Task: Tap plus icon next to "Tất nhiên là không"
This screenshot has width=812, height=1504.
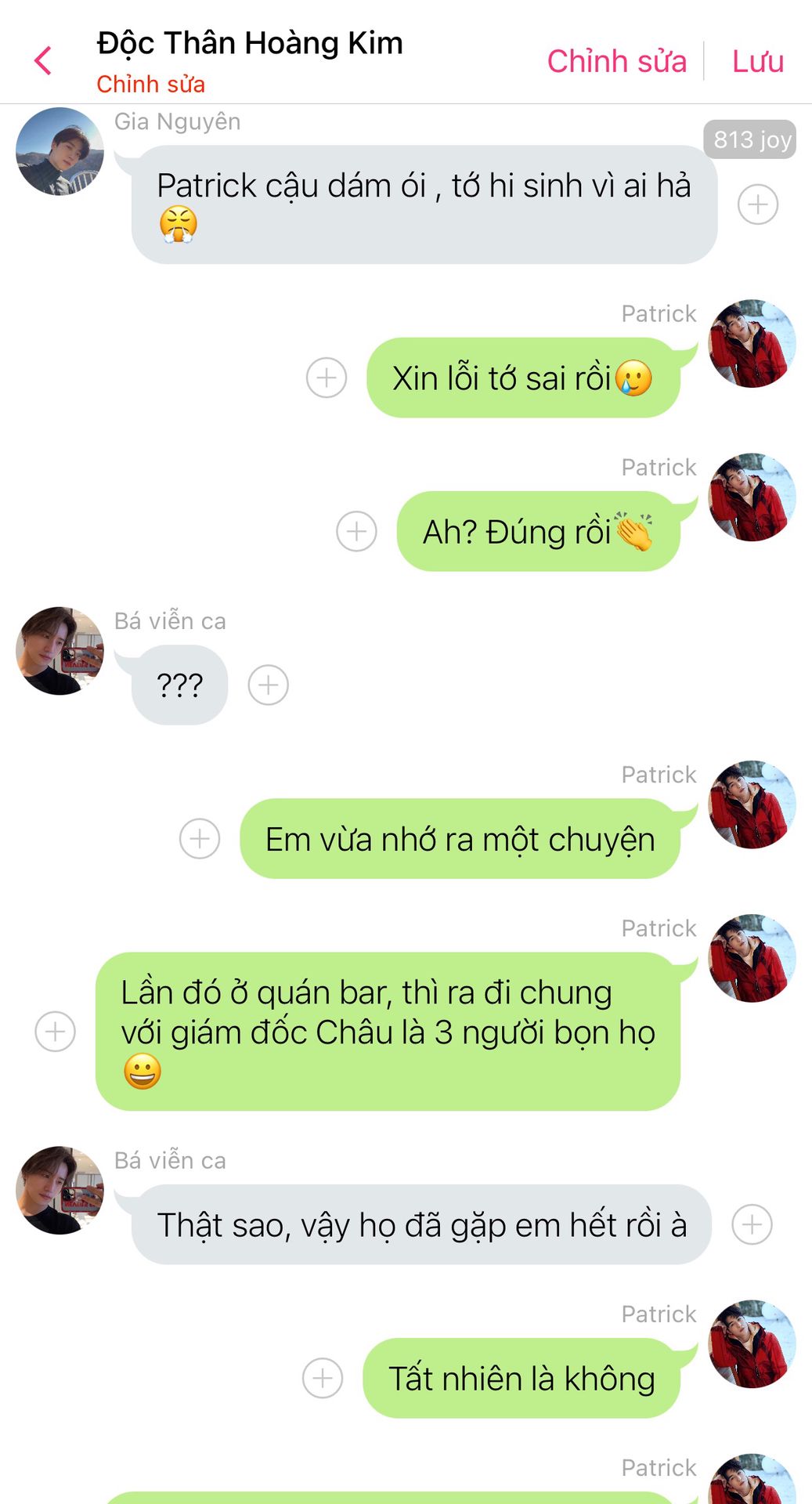Action: tap(323, 1378)
